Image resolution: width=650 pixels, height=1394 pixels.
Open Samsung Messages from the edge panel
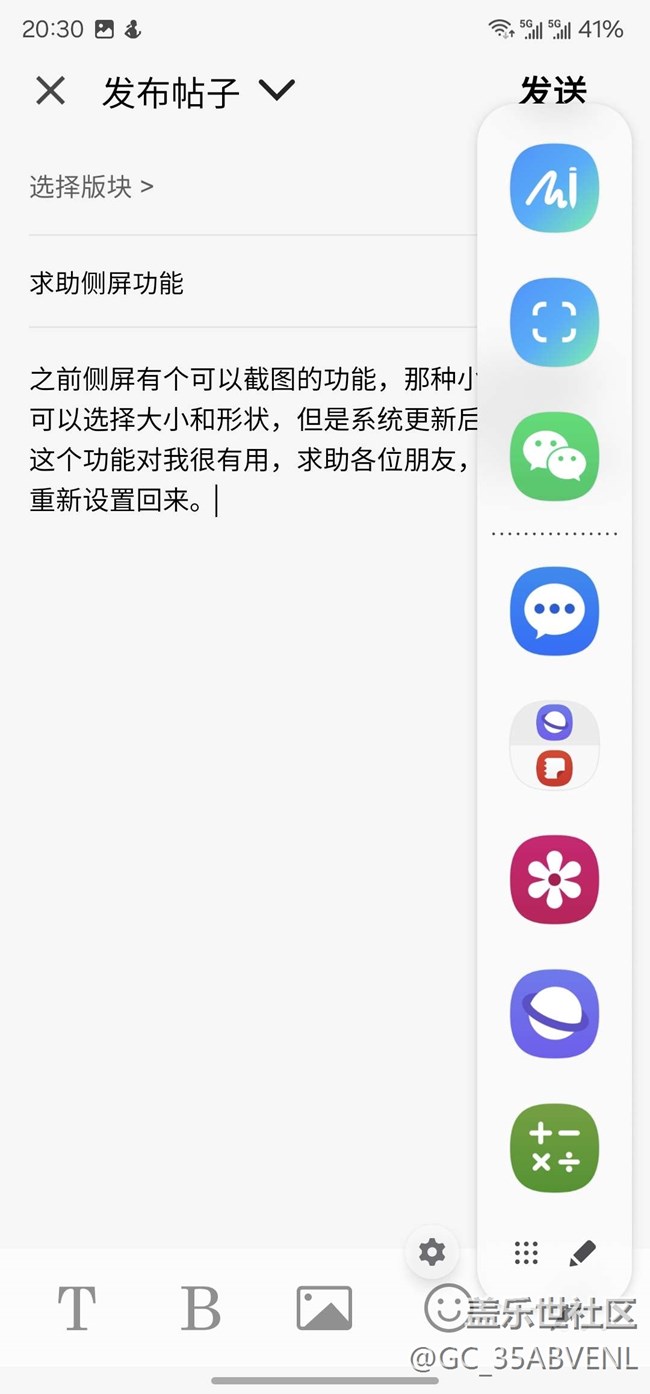click(554, 611)
